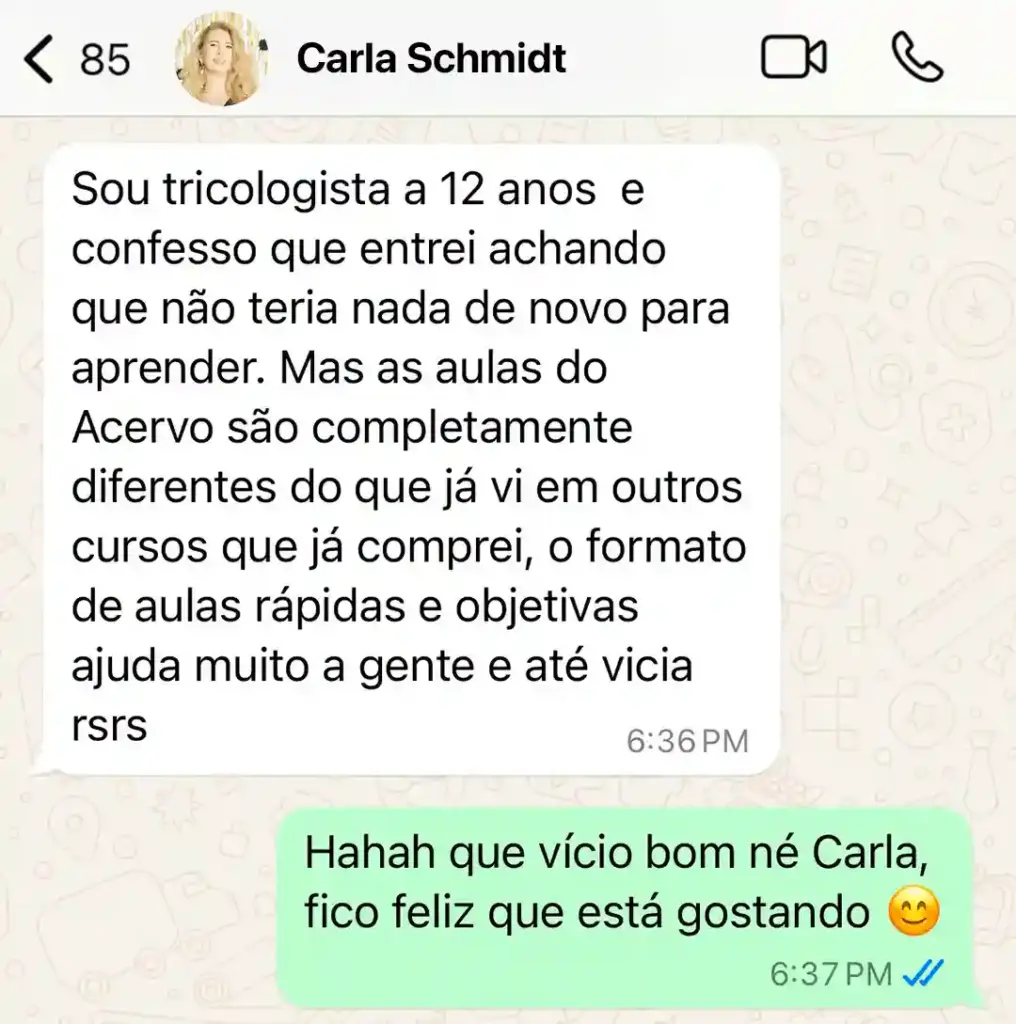Open Carla Schmidt's contact info
Screen dimensions: 1016x1024
click(x=431, y=59)
